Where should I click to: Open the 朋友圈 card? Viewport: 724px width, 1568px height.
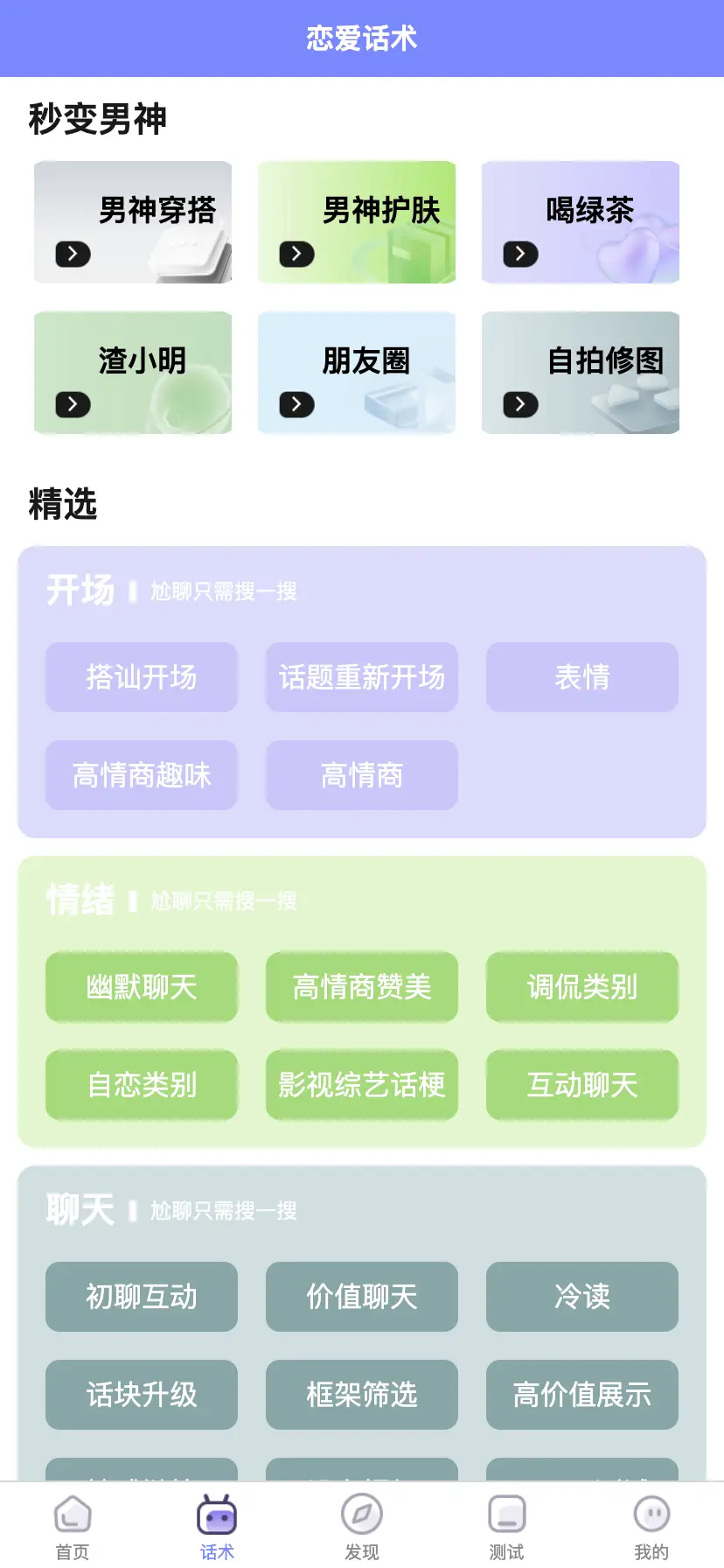click(357, 373)
